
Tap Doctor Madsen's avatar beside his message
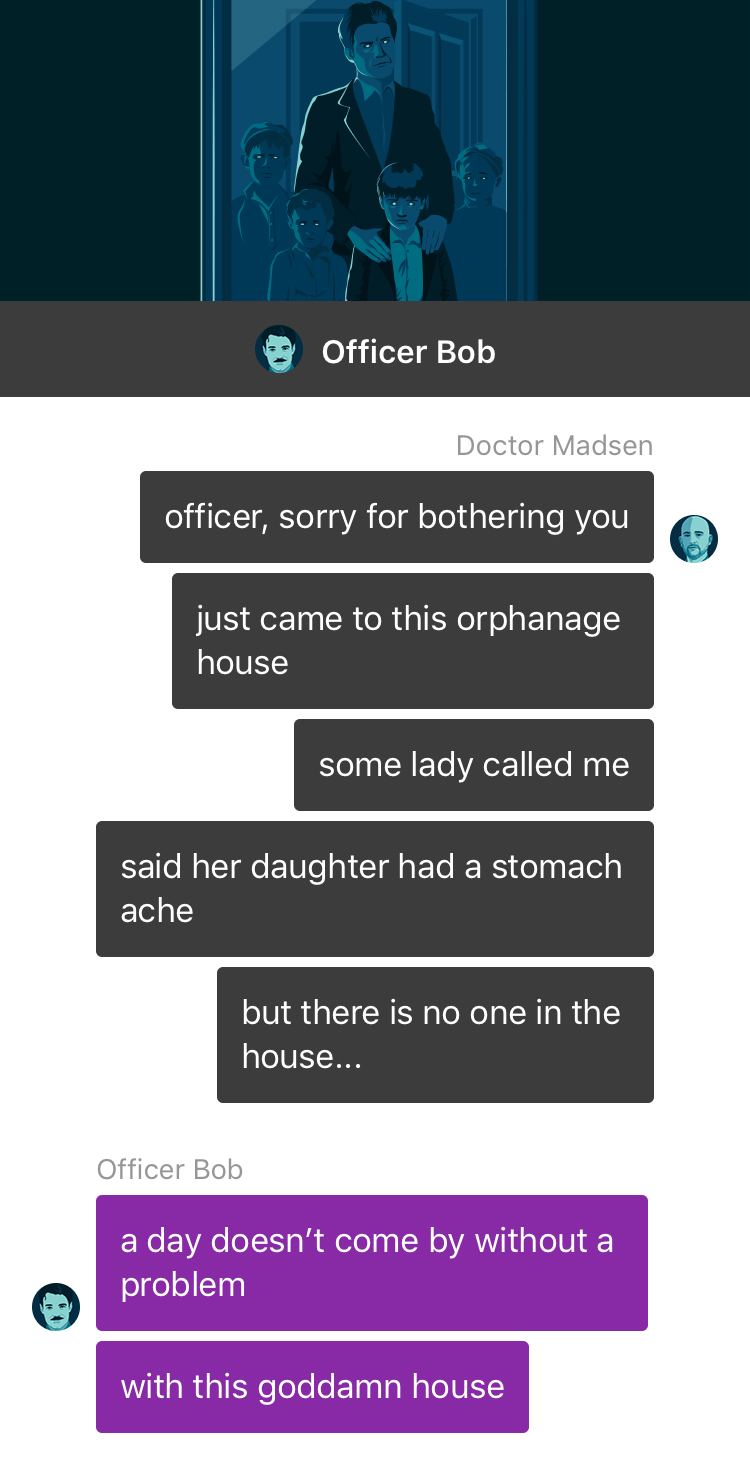(x=694, y=539)
